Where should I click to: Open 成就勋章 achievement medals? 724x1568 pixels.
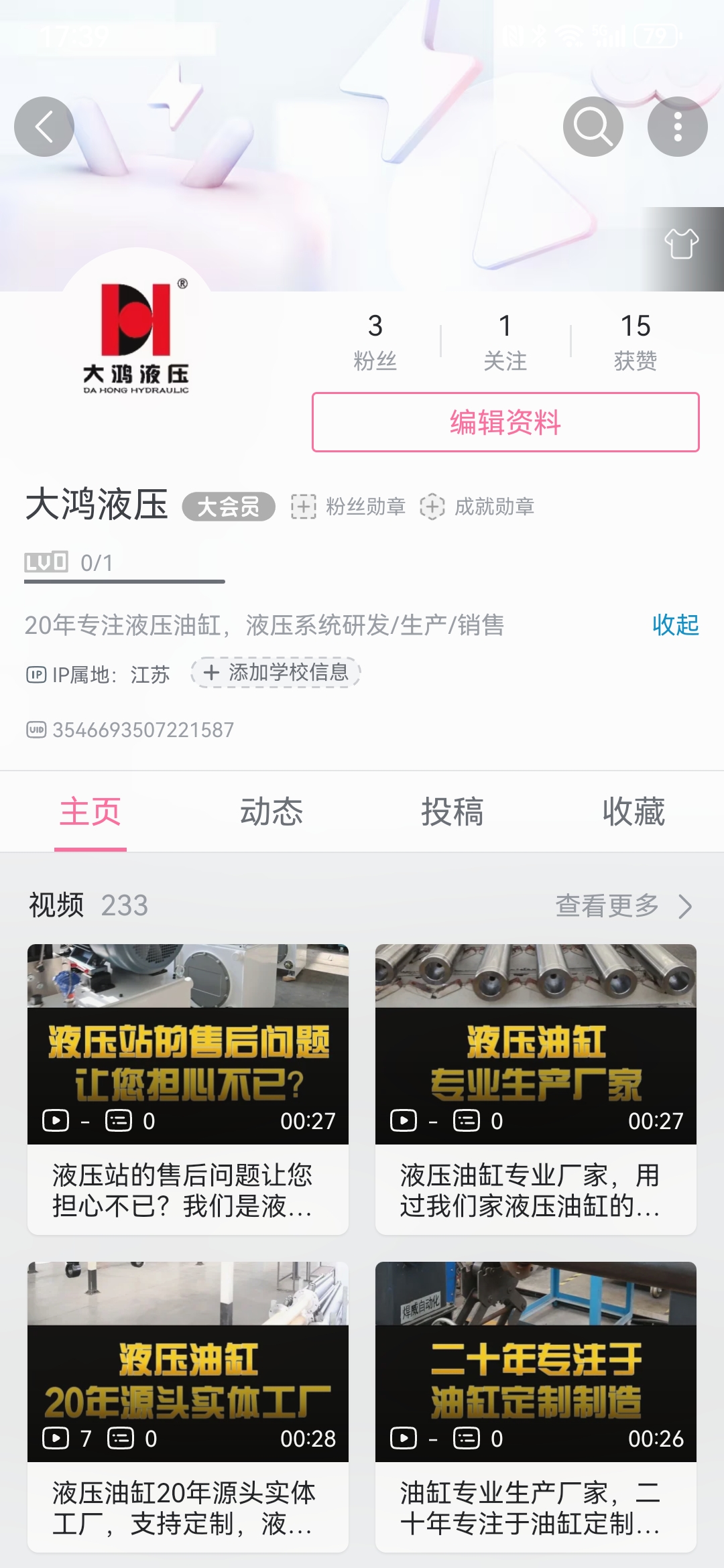click(x=477, y=507)
